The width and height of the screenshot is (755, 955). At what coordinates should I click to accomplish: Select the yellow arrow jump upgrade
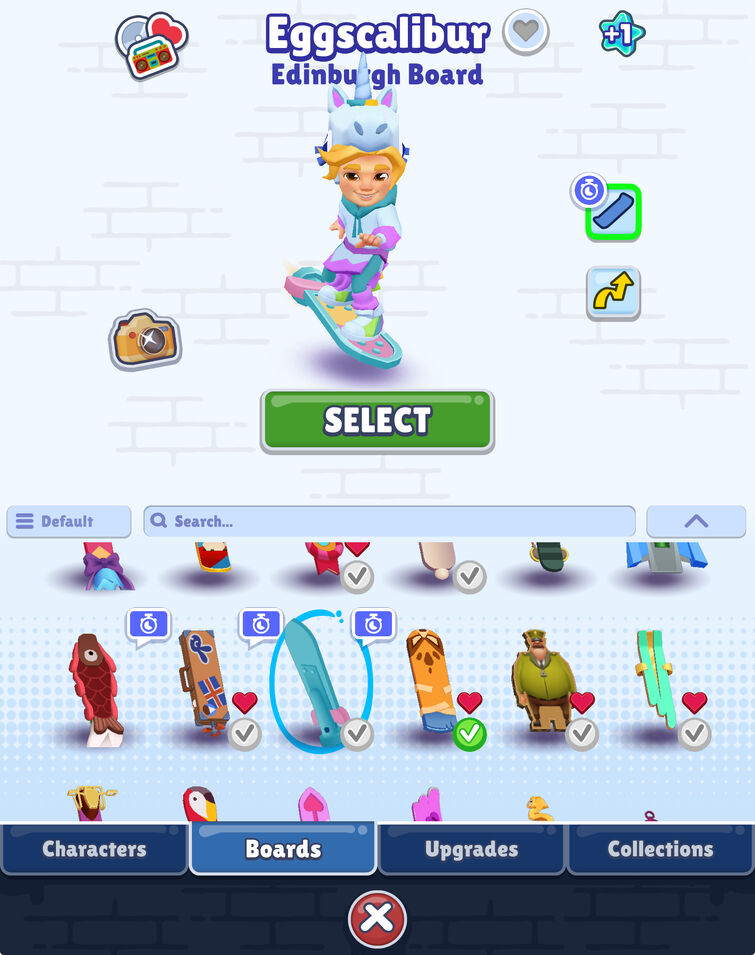point(613,293)
